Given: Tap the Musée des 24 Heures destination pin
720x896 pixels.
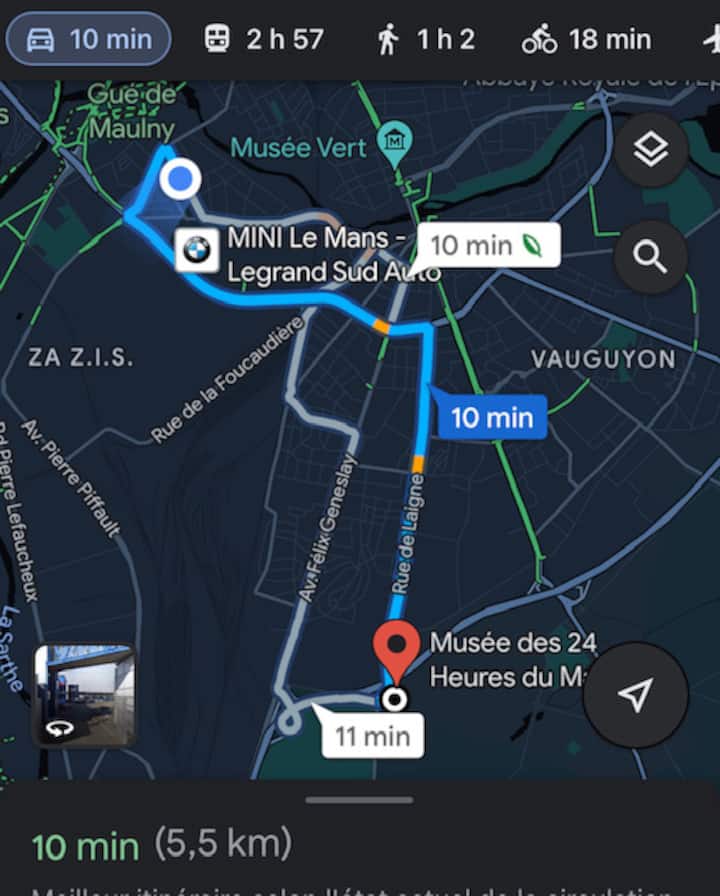Looking at the screenshot, I should 396,650.
